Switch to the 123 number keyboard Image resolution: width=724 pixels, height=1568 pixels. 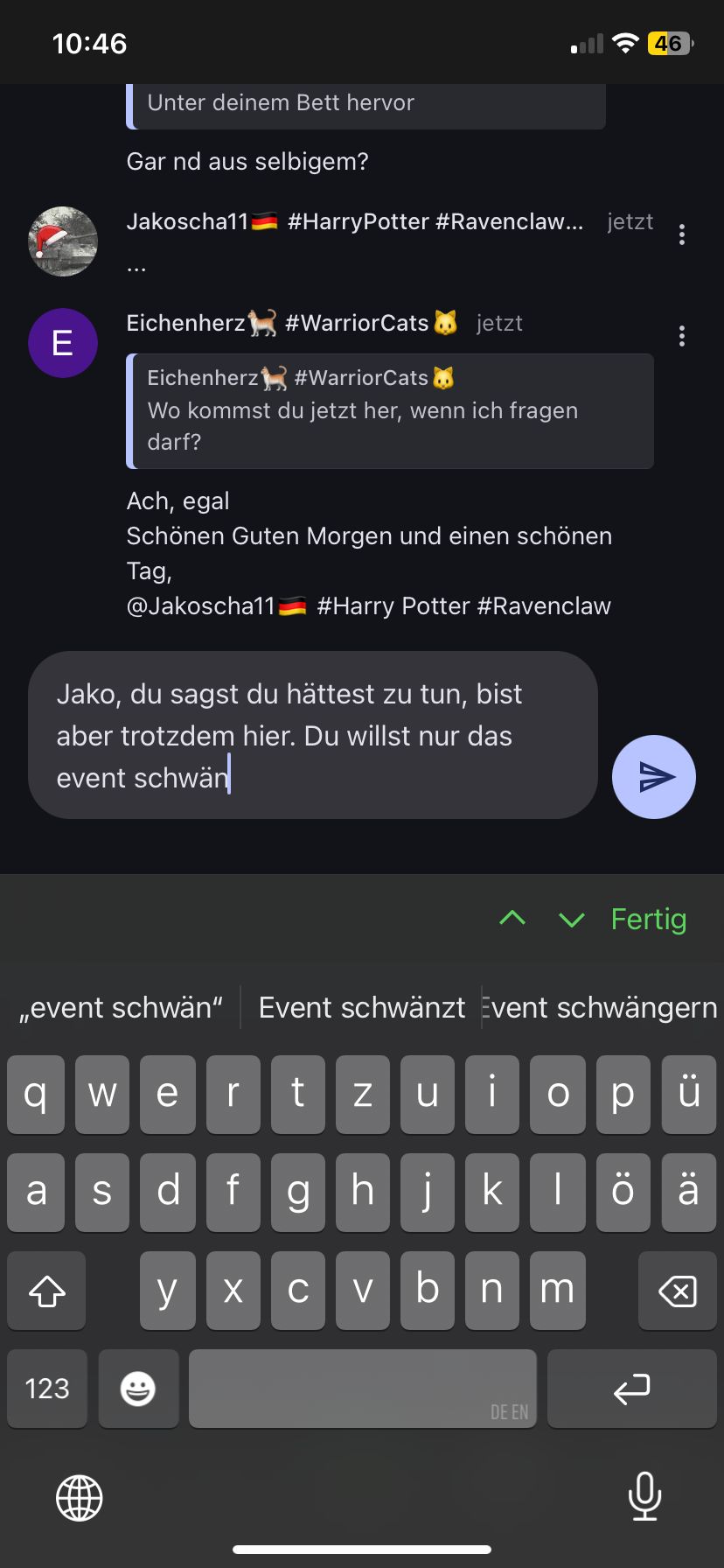(47, 1389)
